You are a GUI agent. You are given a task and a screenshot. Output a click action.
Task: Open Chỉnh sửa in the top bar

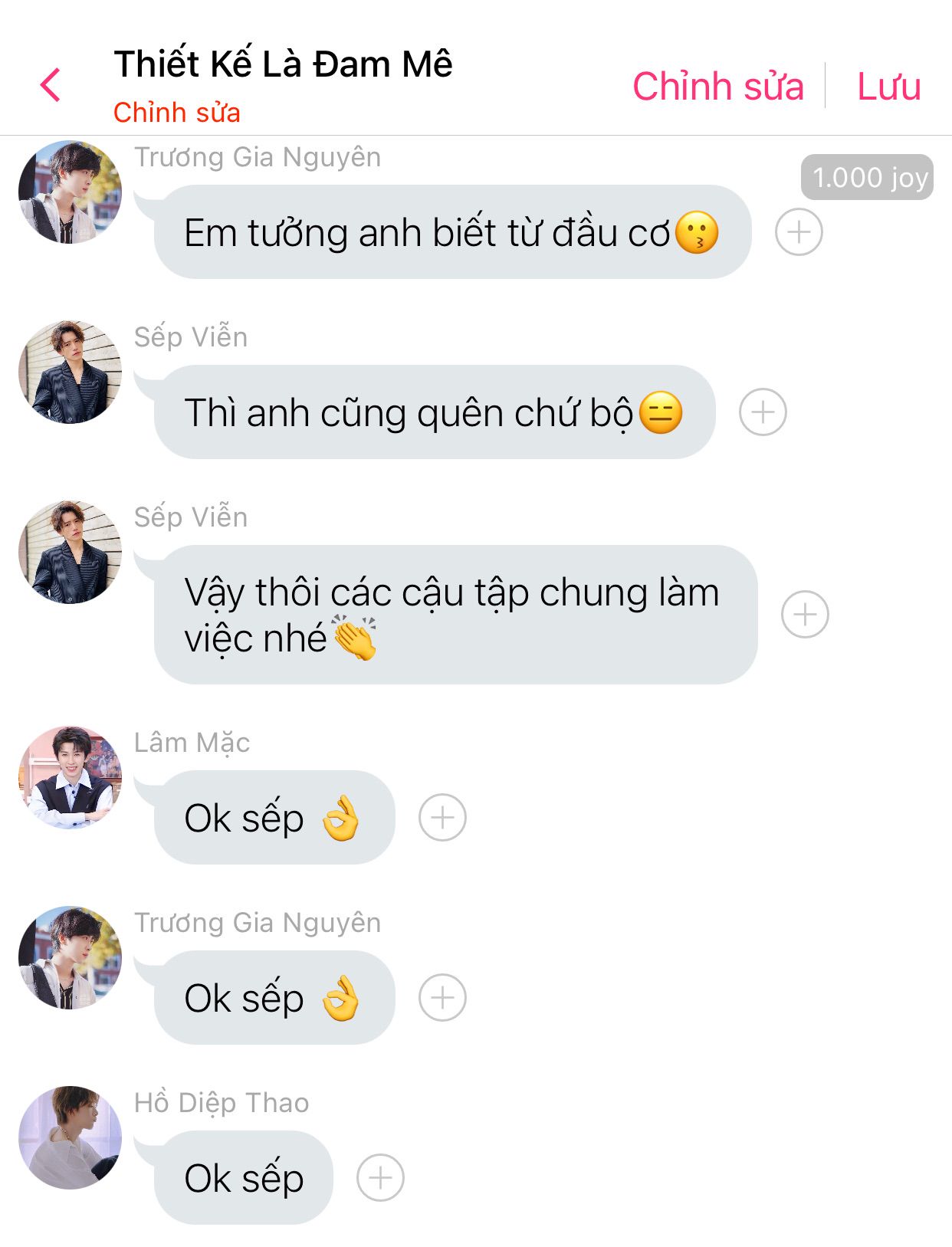pyautogui.click(x=717, y=86)
